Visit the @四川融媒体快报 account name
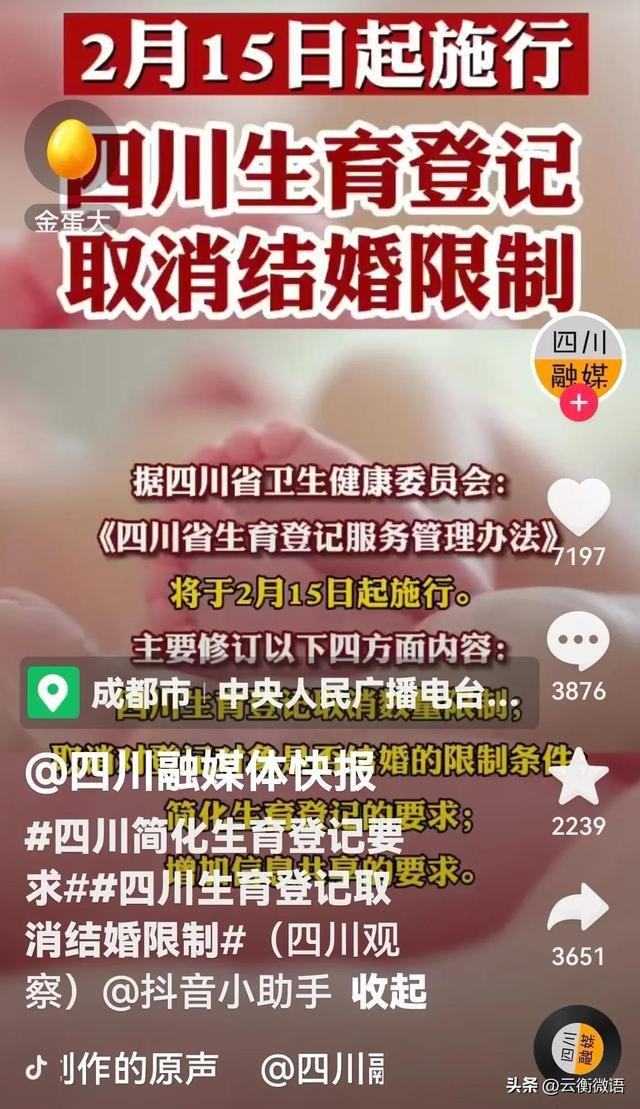The image size is (640, 1109). pos(200,773)
